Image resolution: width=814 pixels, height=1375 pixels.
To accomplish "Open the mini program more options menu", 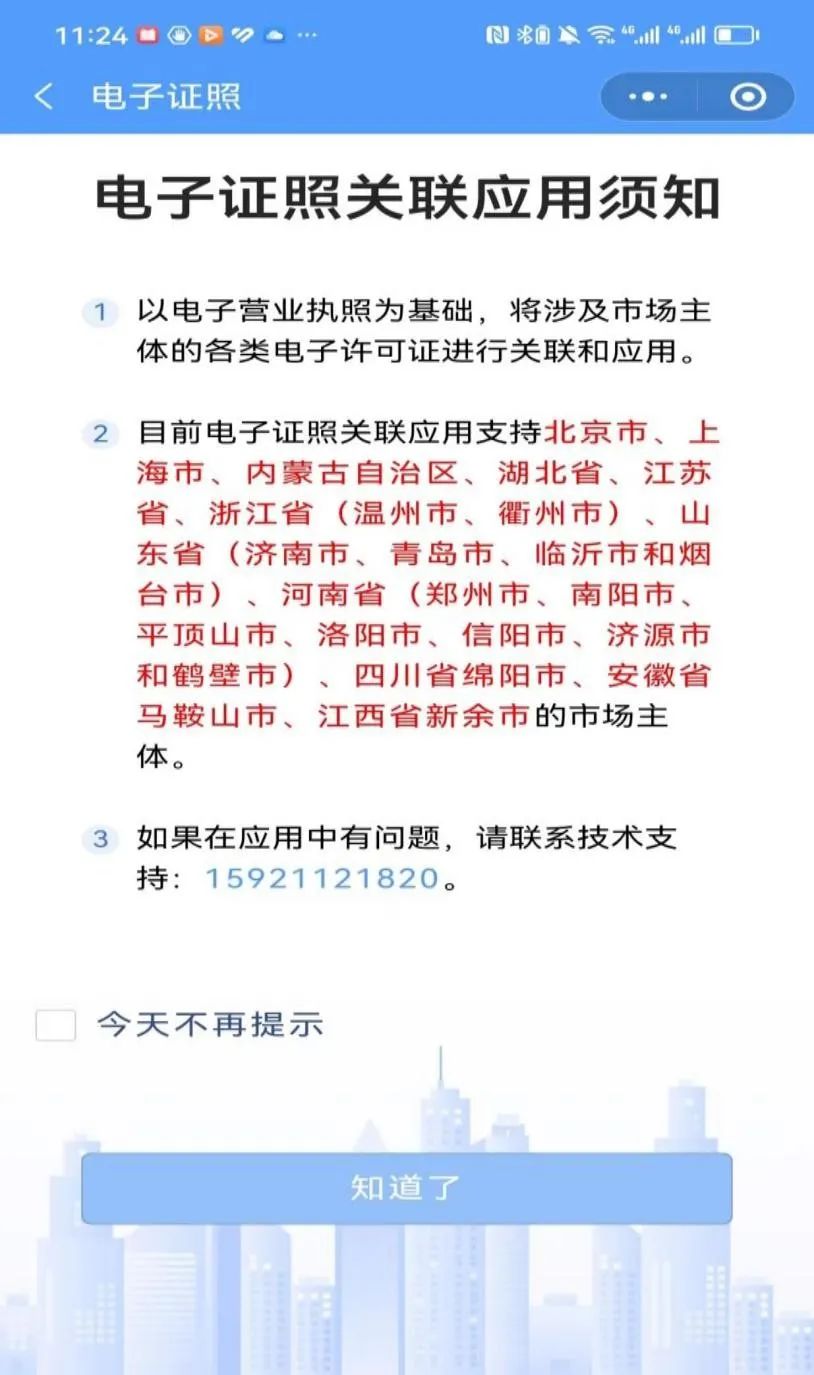I will pyautogui.click(x=649, y=97).
